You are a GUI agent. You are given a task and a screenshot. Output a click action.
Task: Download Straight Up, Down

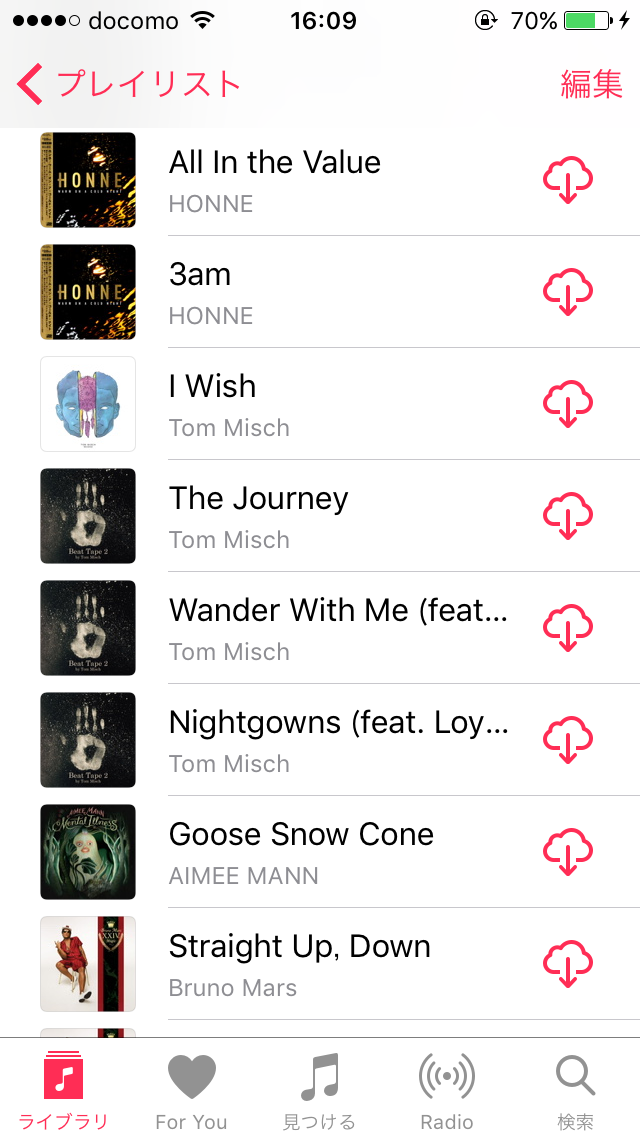click(568, 965)
